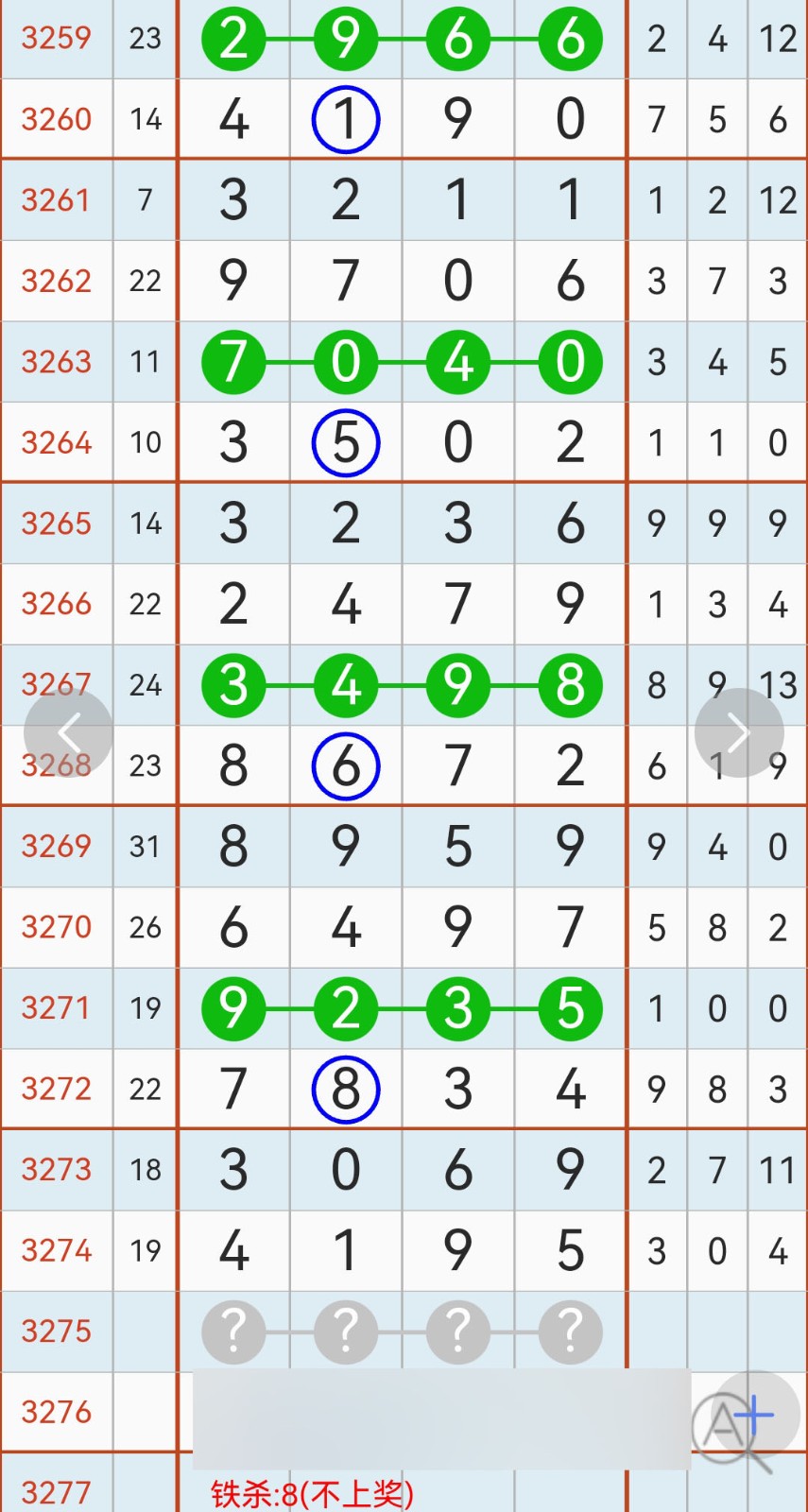
Task: Toggle the blue circled 6 in row 3268
Action: [345, 767]
